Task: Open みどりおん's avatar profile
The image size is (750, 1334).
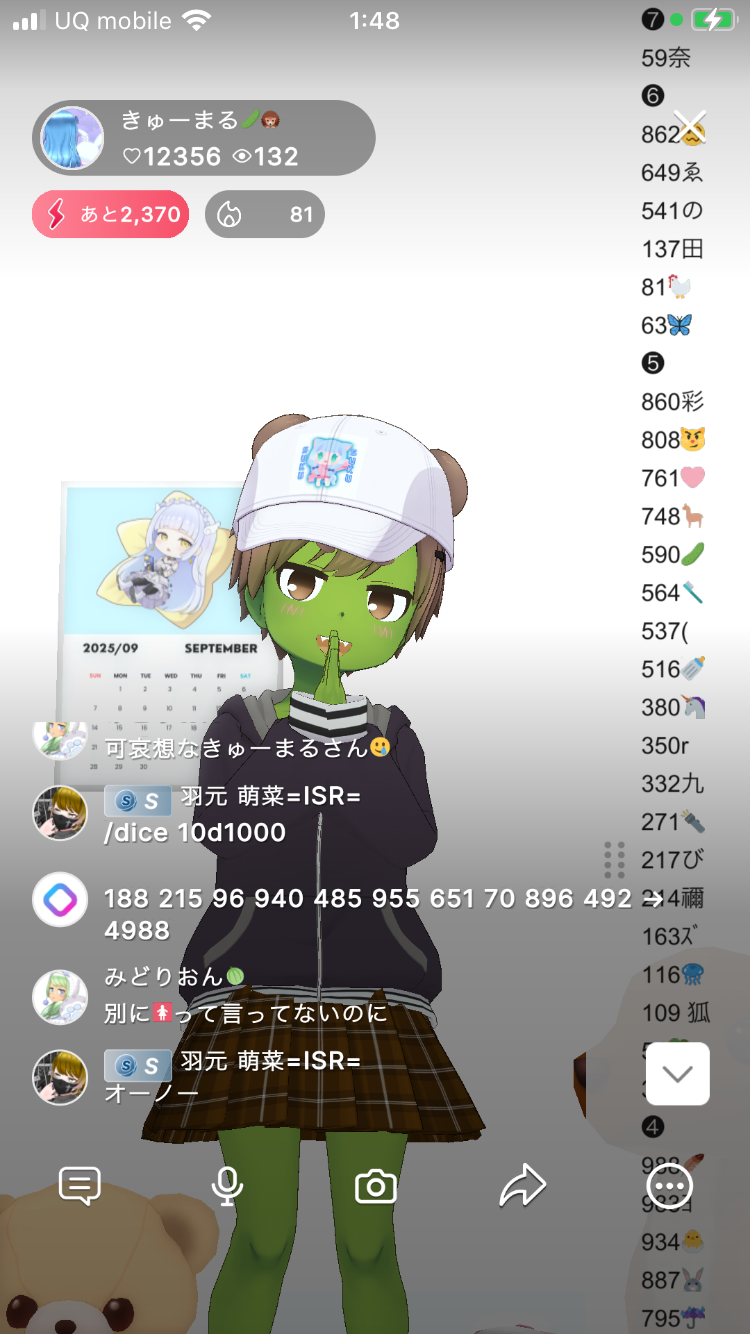Action: [x=60, y=996]
